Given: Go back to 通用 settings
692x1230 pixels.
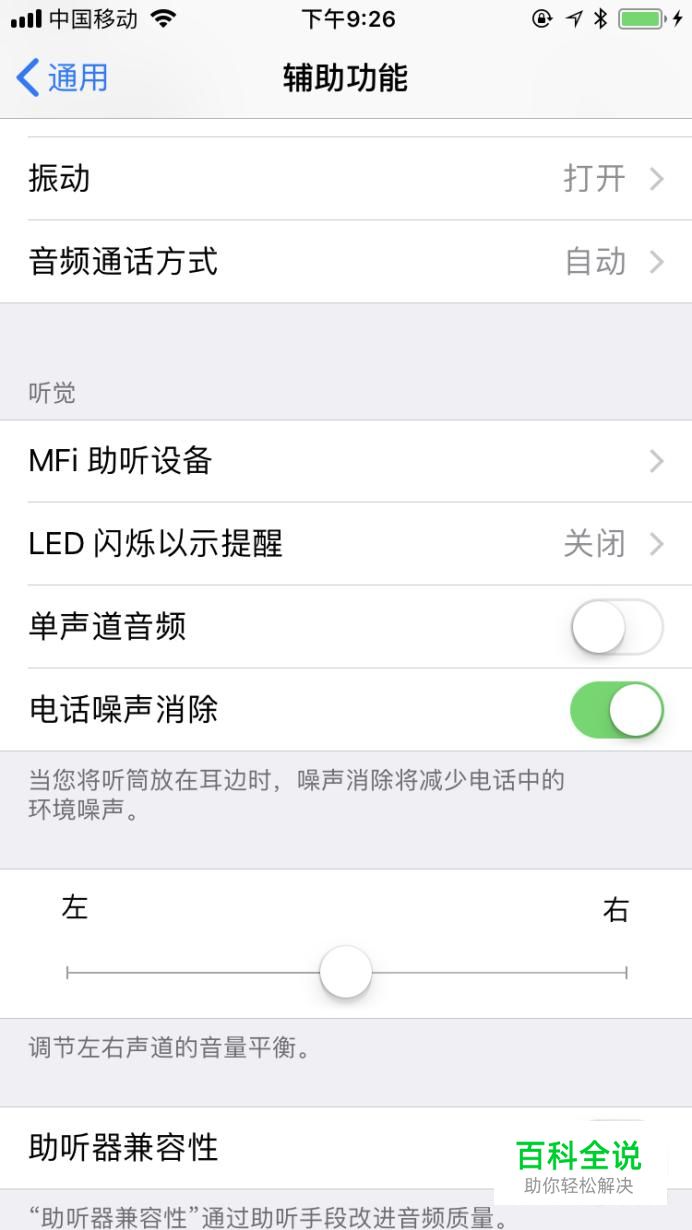Looking at the screenshot, I should pyautogui.click(x=62, y=78).
